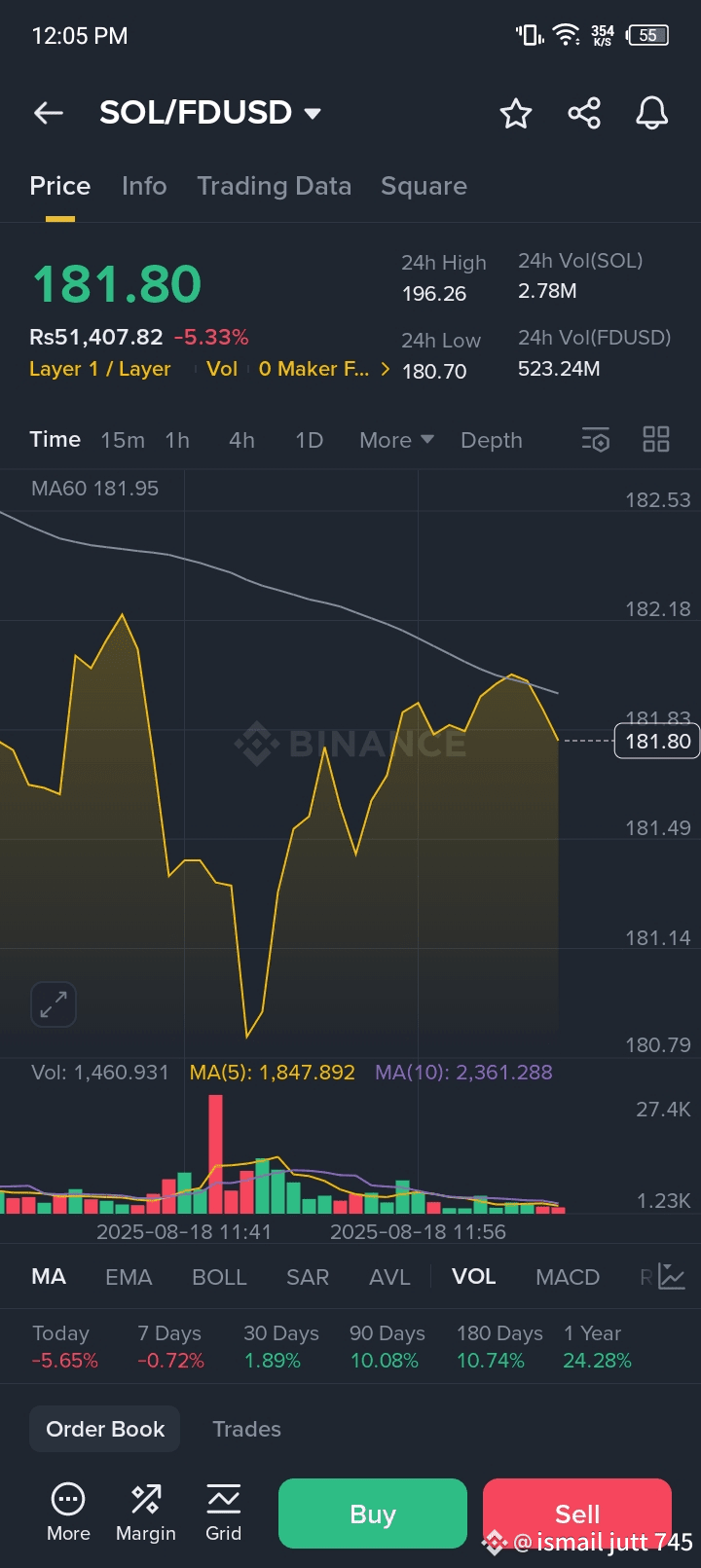Tap the green Buy button
Image resolution: width=701 pixels, height=1568 pixels.
pos(373,1513)
